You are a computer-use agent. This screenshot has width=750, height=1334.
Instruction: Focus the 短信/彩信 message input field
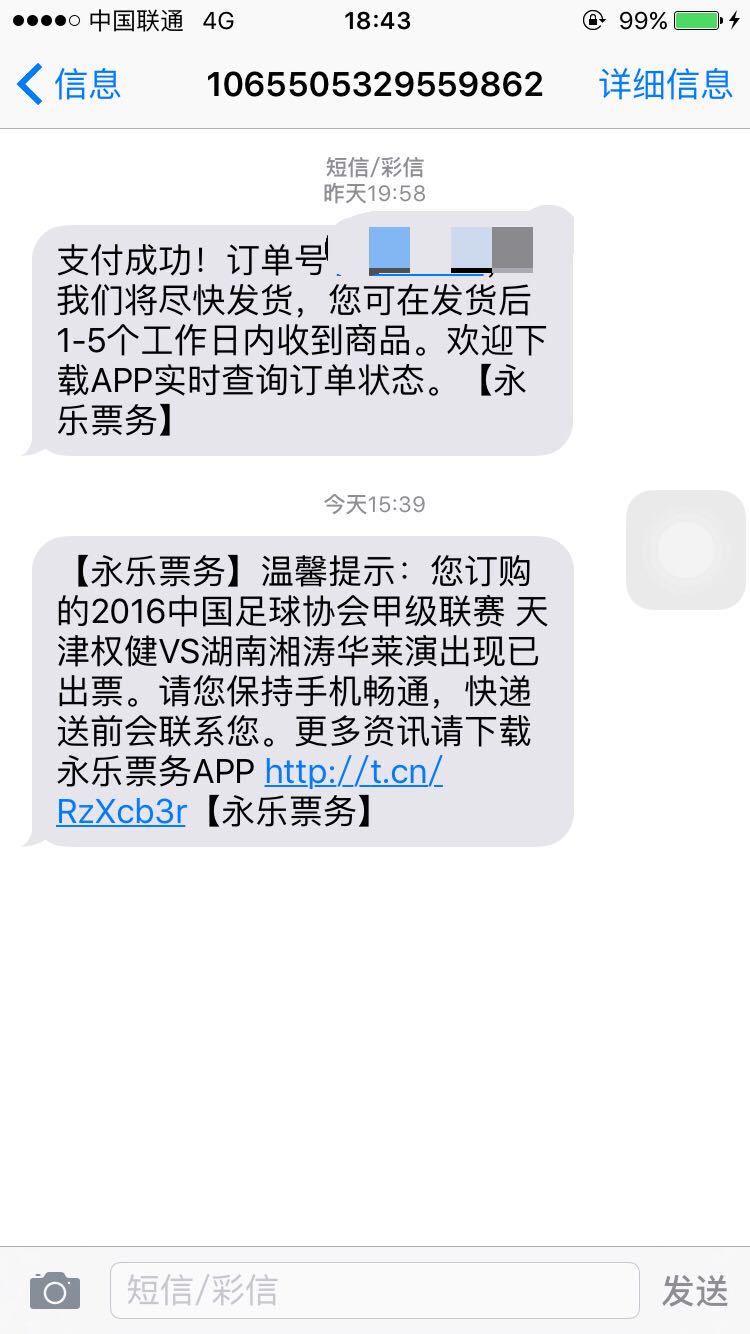coord(374,1290)
